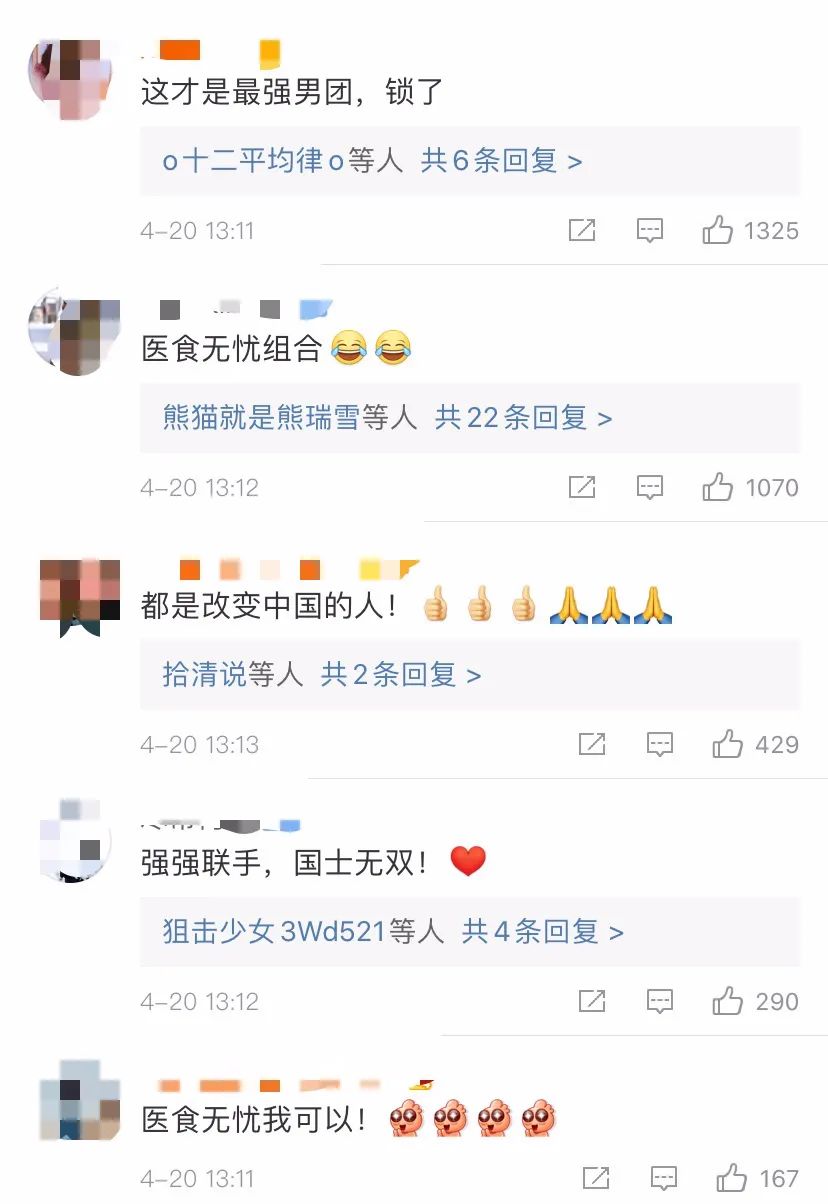The height and width of the screenshot is (1204, 828).
Task: Like the comment 医食无忧我可以
Action: [x=731, y=1179]
